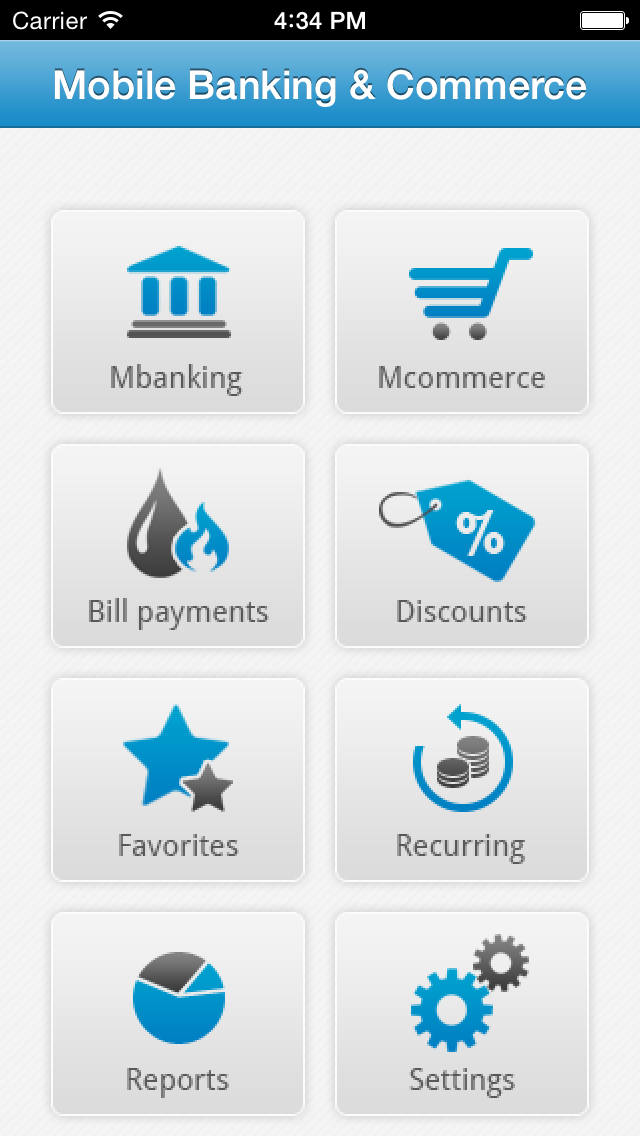The image size is (640, 1136).
Task: Open the Reports section
Action: [x=177, y=1013]
